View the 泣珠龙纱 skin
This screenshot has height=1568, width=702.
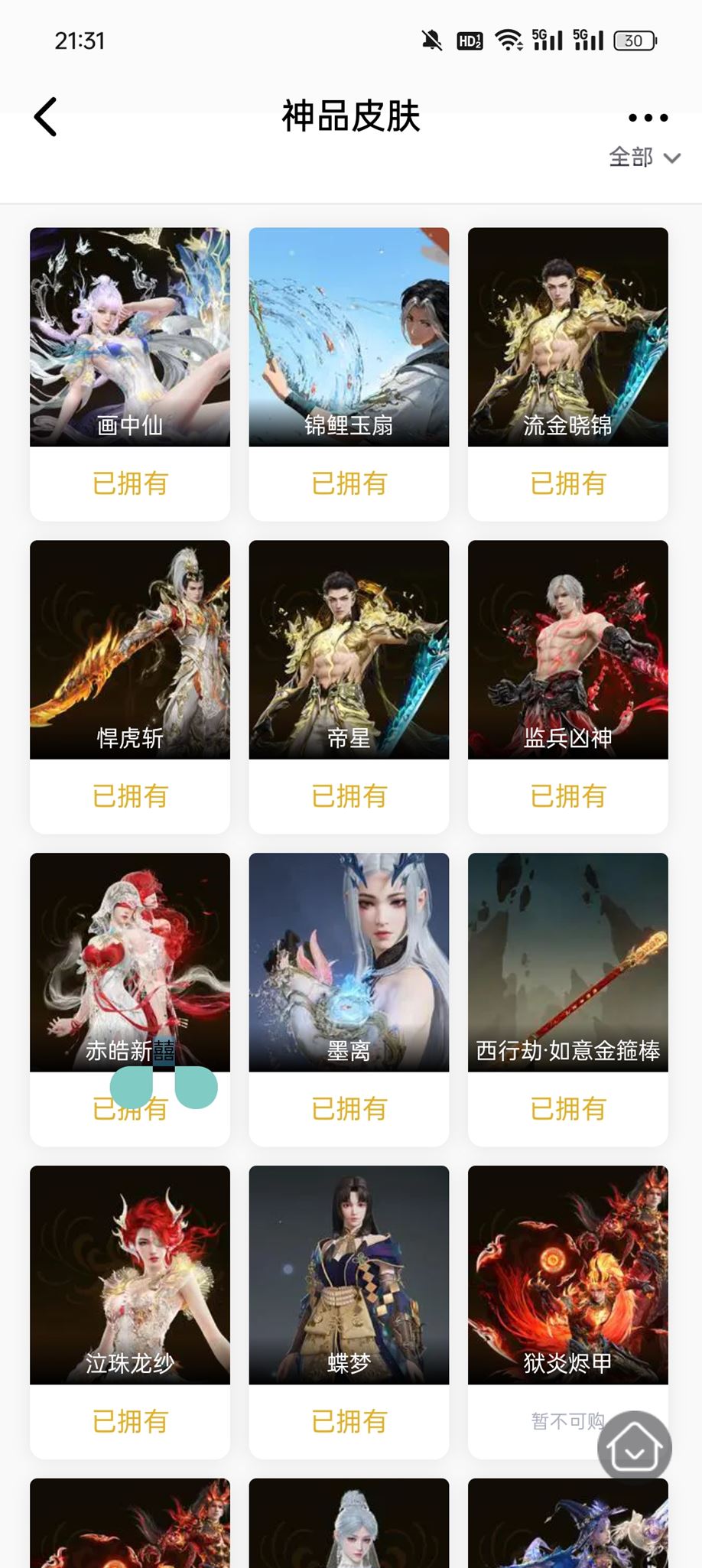pyautogui.click(x=130, y=1275)
